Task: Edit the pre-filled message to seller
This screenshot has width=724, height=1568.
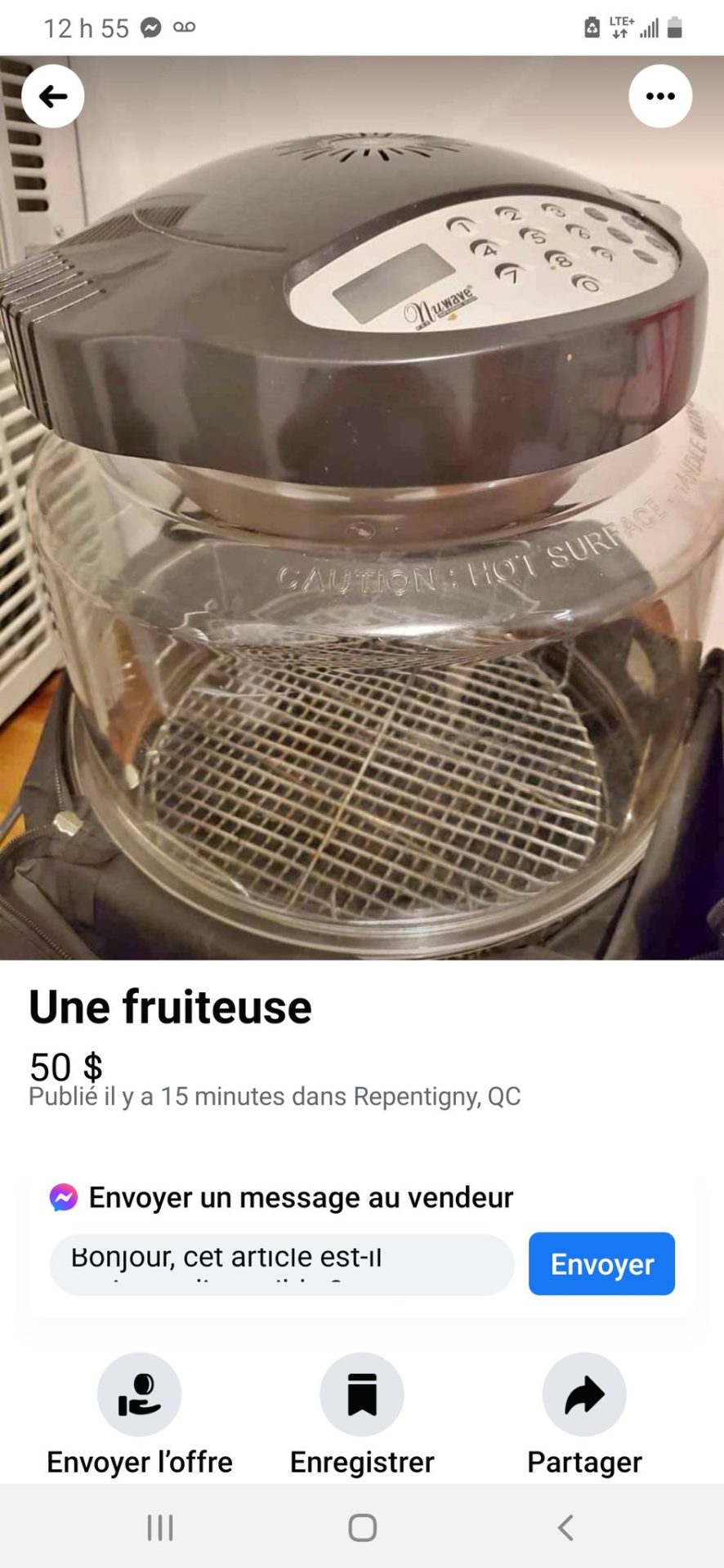Action: [281, 1263]
